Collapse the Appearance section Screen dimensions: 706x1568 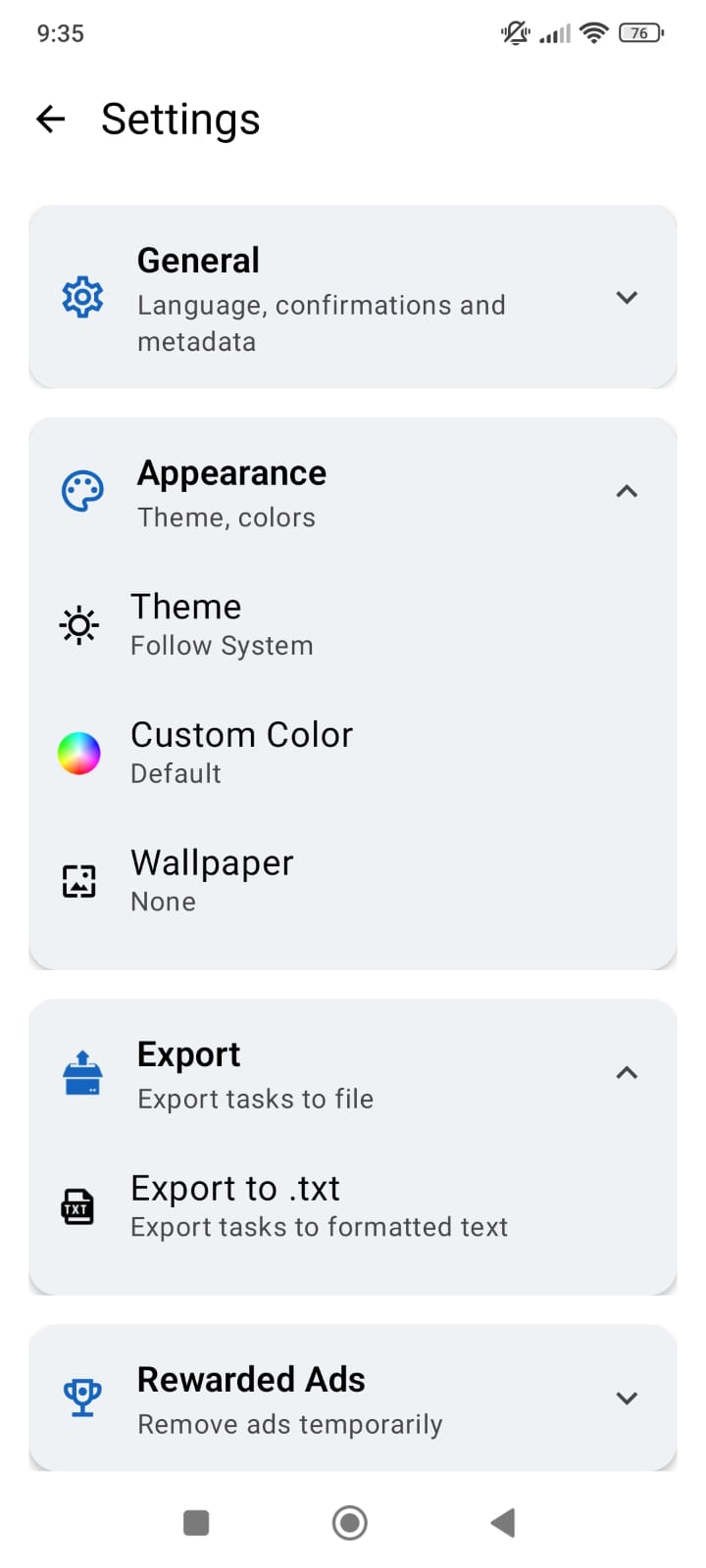(627, 490)
